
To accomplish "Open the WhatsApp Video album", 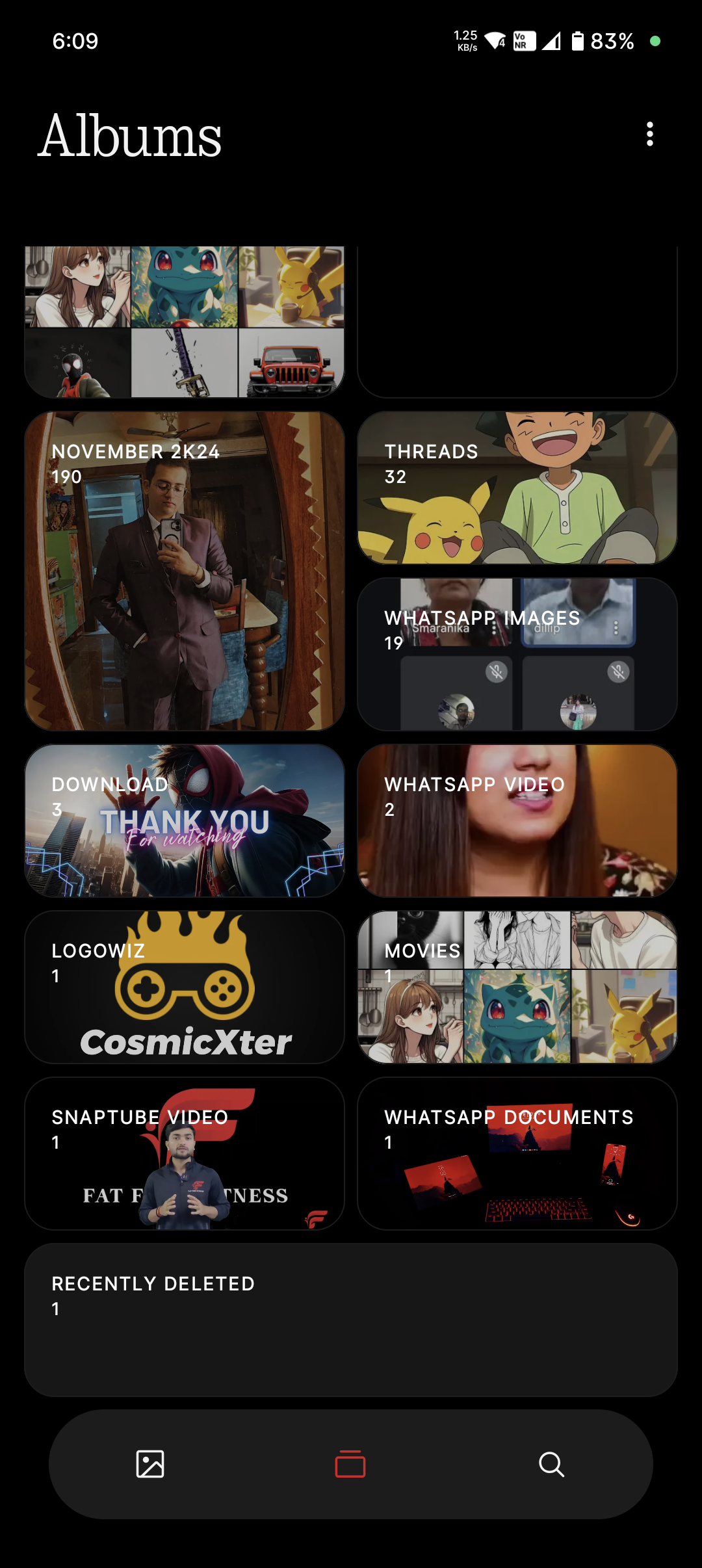I will click(x=517, y=820).
